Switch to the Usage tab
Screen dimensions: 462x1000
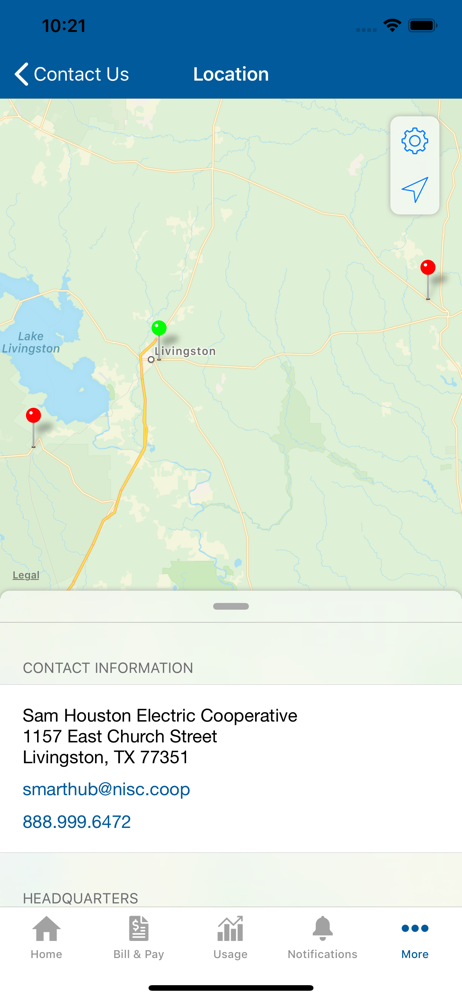pyautogui.click(x=230, y=938)
